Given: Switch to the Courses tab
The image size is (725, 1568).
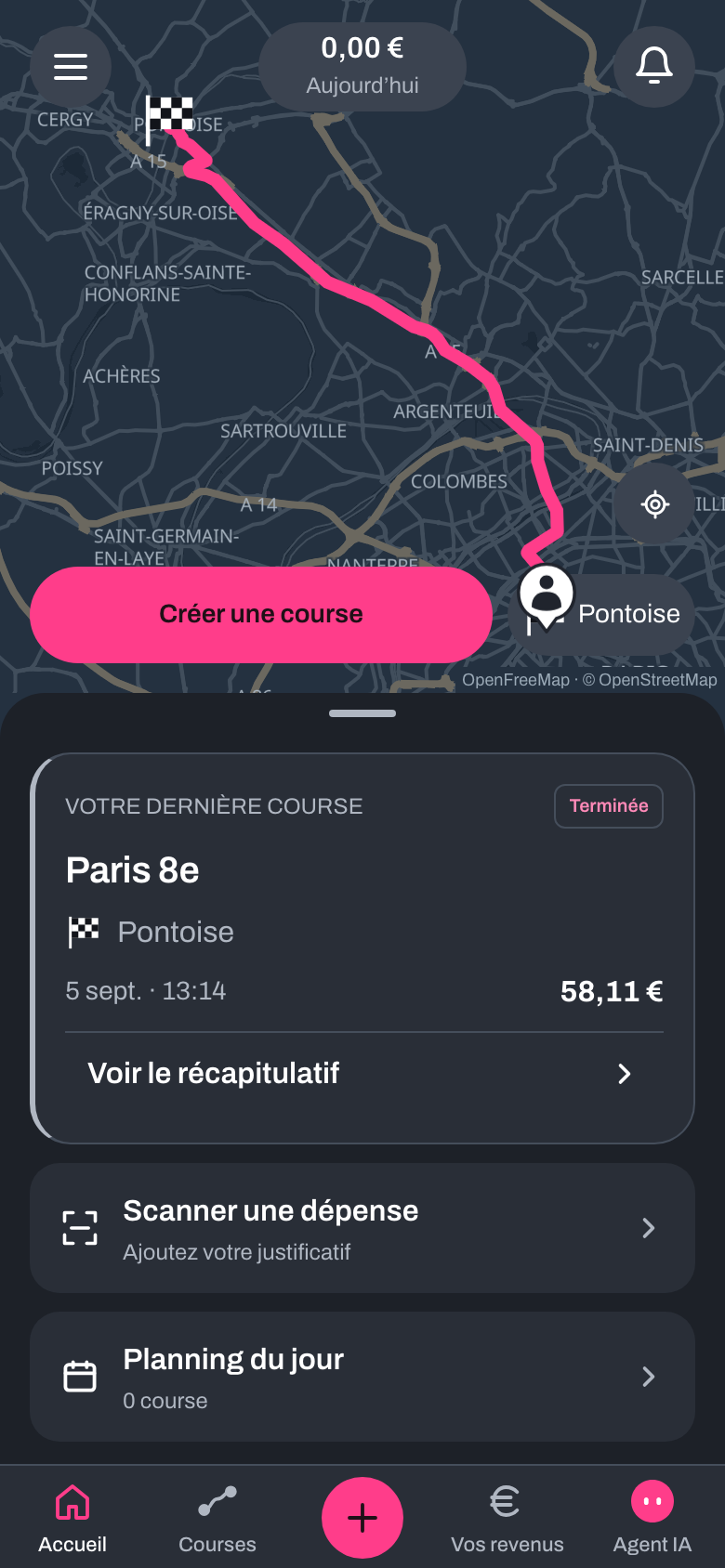Looking at the screenshot, I should tap(217, 1519).
